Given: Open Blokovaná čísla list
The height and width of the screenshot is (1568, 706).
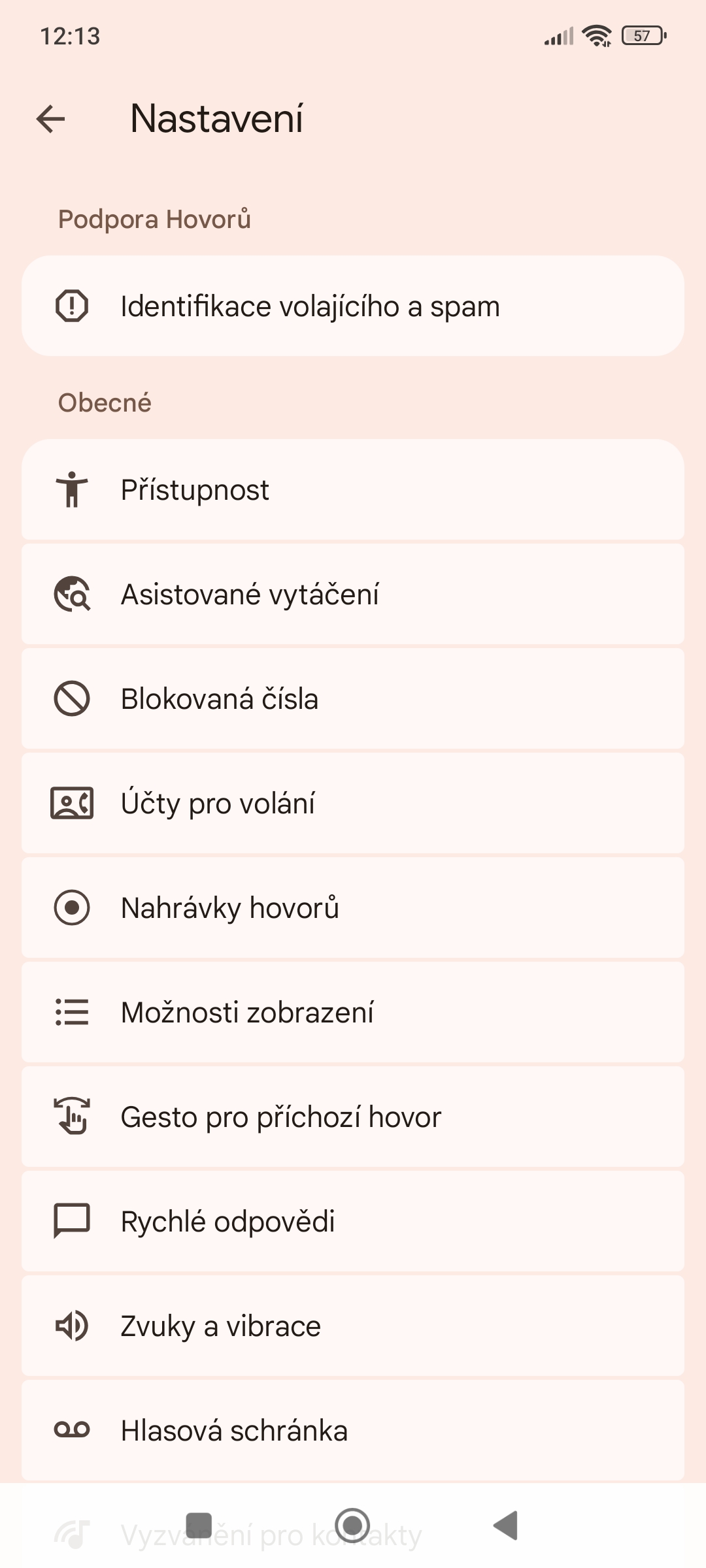Looking at the screenshot, I should click(353, 699).
